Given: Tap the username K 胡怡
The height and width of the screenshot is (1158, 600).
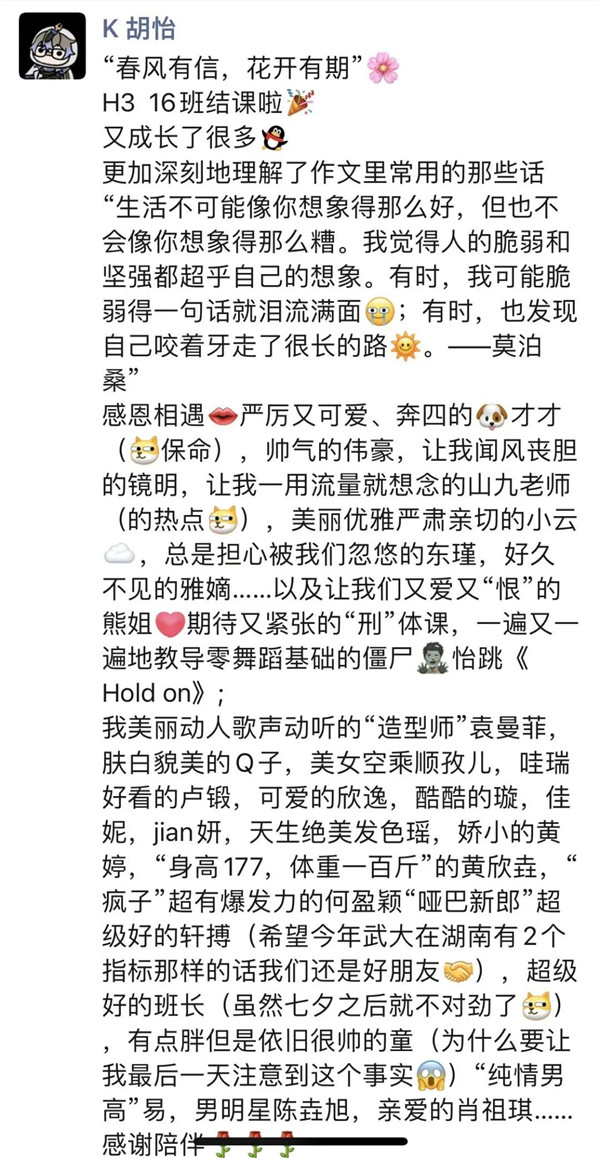Looking at the screenshot, I should pyautogui.click(x=139, y=29).
